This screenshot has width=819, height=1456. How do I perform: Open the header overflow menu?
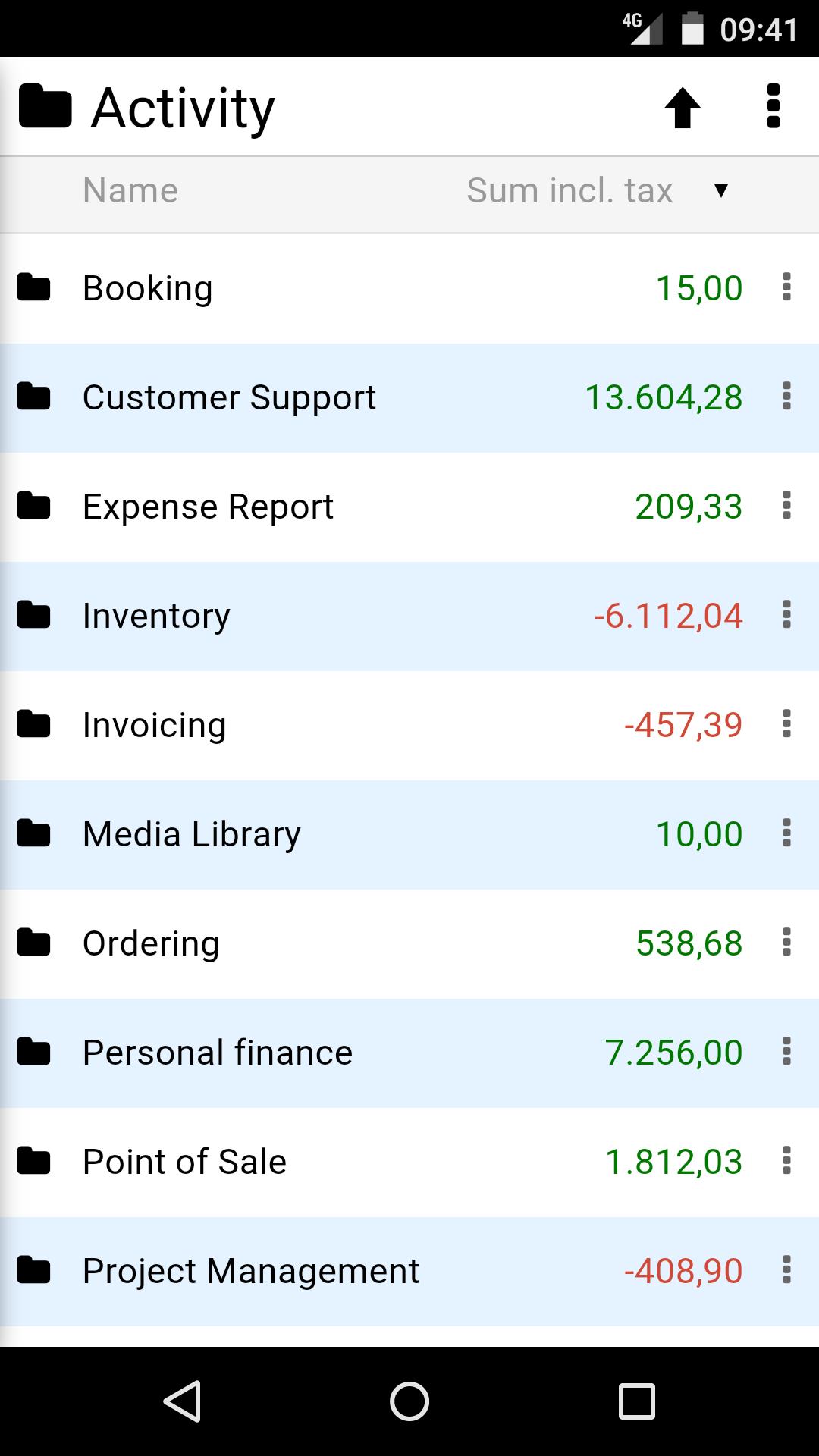pos(773,106)
